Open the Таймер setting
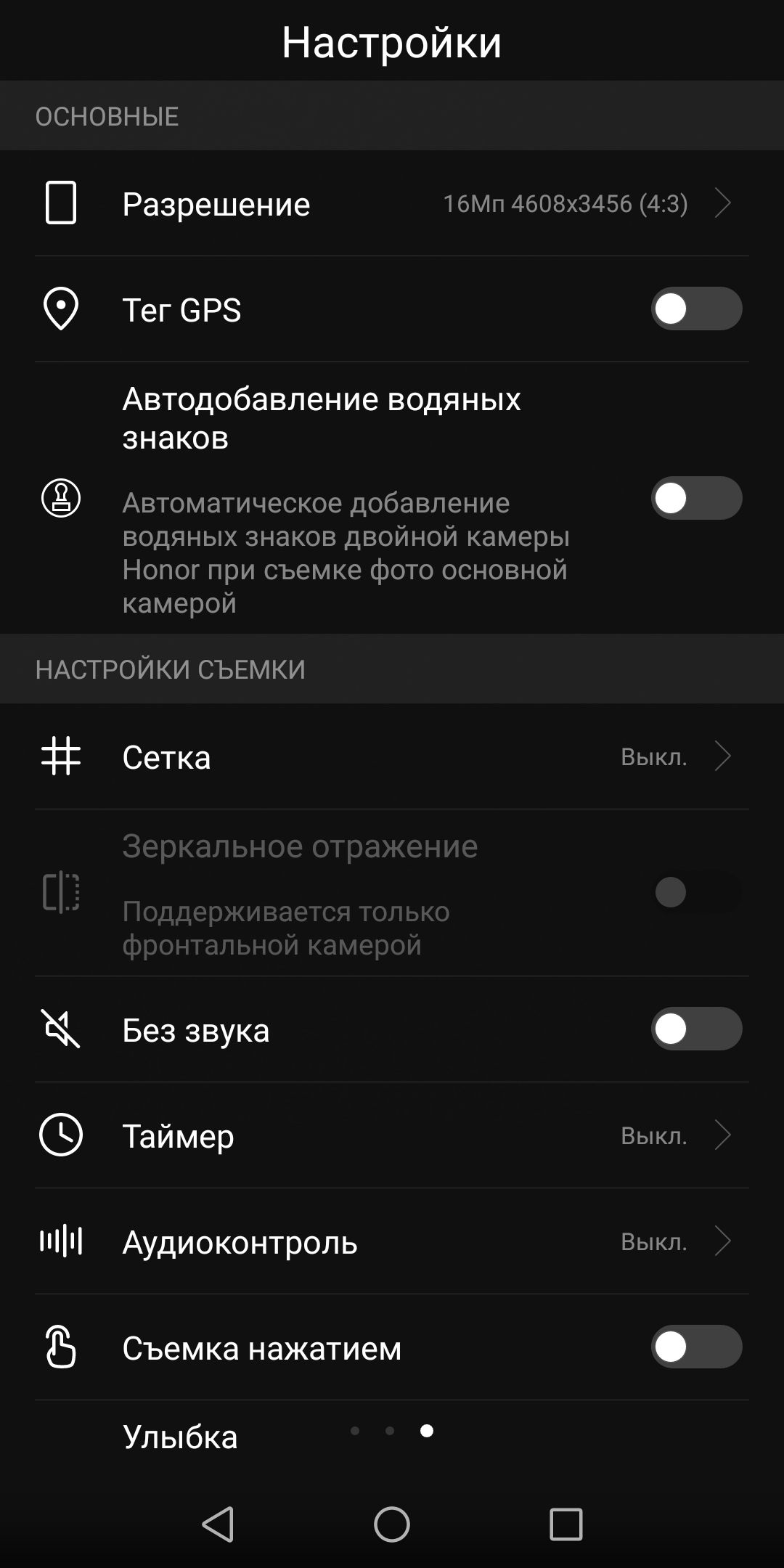Image resolution: width=784 pixels, height=1568 pixels. click(392, 1135)
